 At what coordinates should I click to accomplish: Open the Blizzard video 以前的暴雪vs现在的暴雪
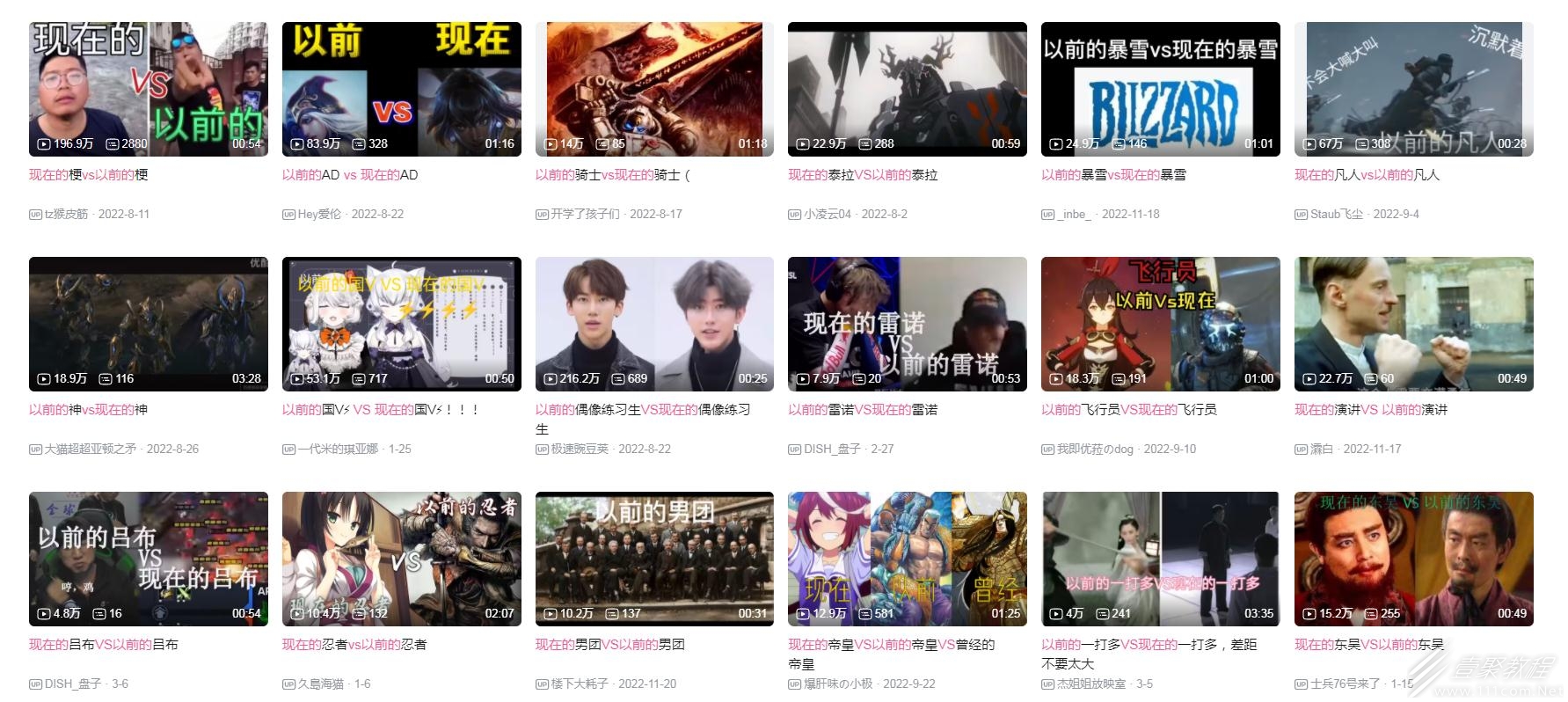tap(1160, 89)
